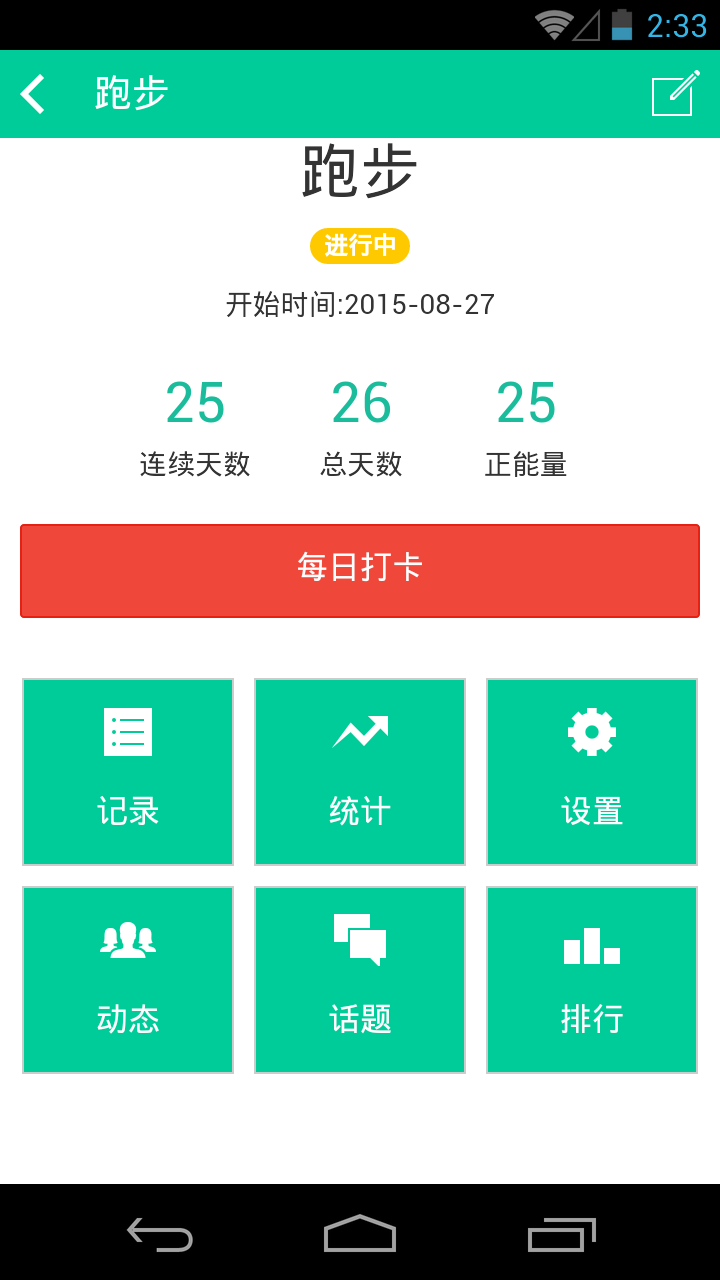720x1280 pixels.
Task: Open the 话题 topics chat bubbles icon
Action: 359,938
